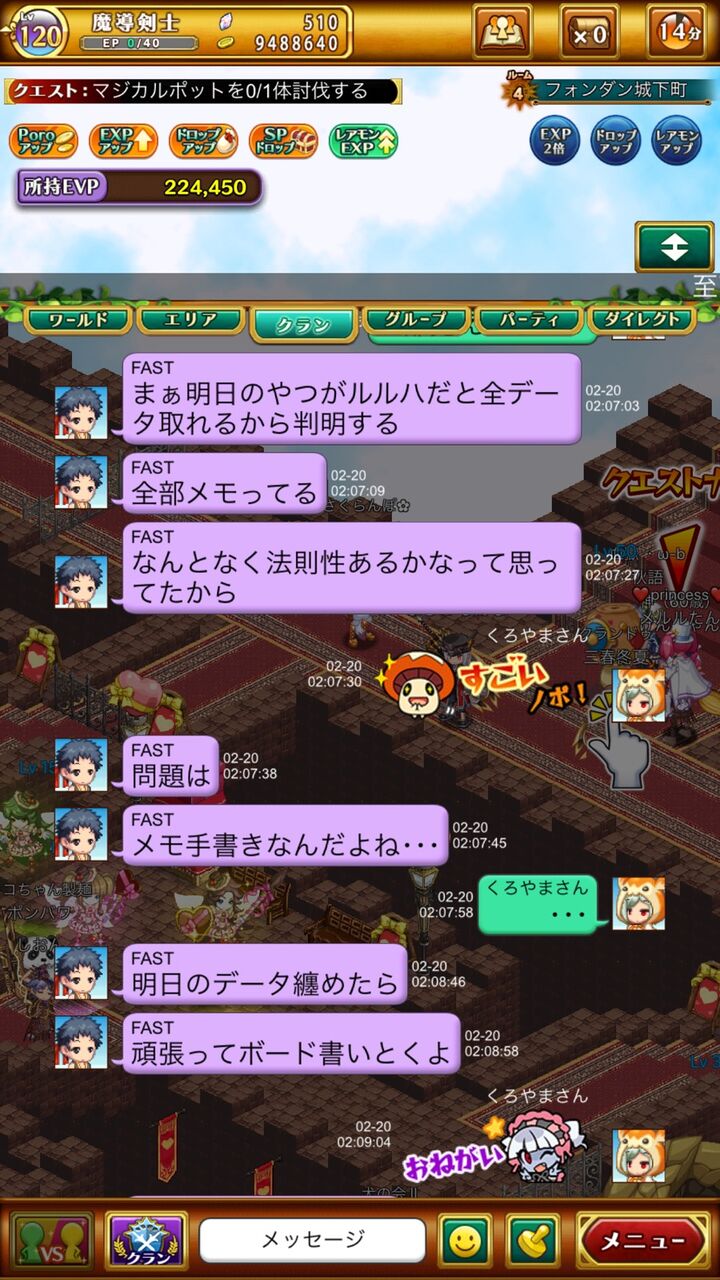Switch to the エリア chat tab
Viewport: 720px width, 1280px height.
[188, 318]
